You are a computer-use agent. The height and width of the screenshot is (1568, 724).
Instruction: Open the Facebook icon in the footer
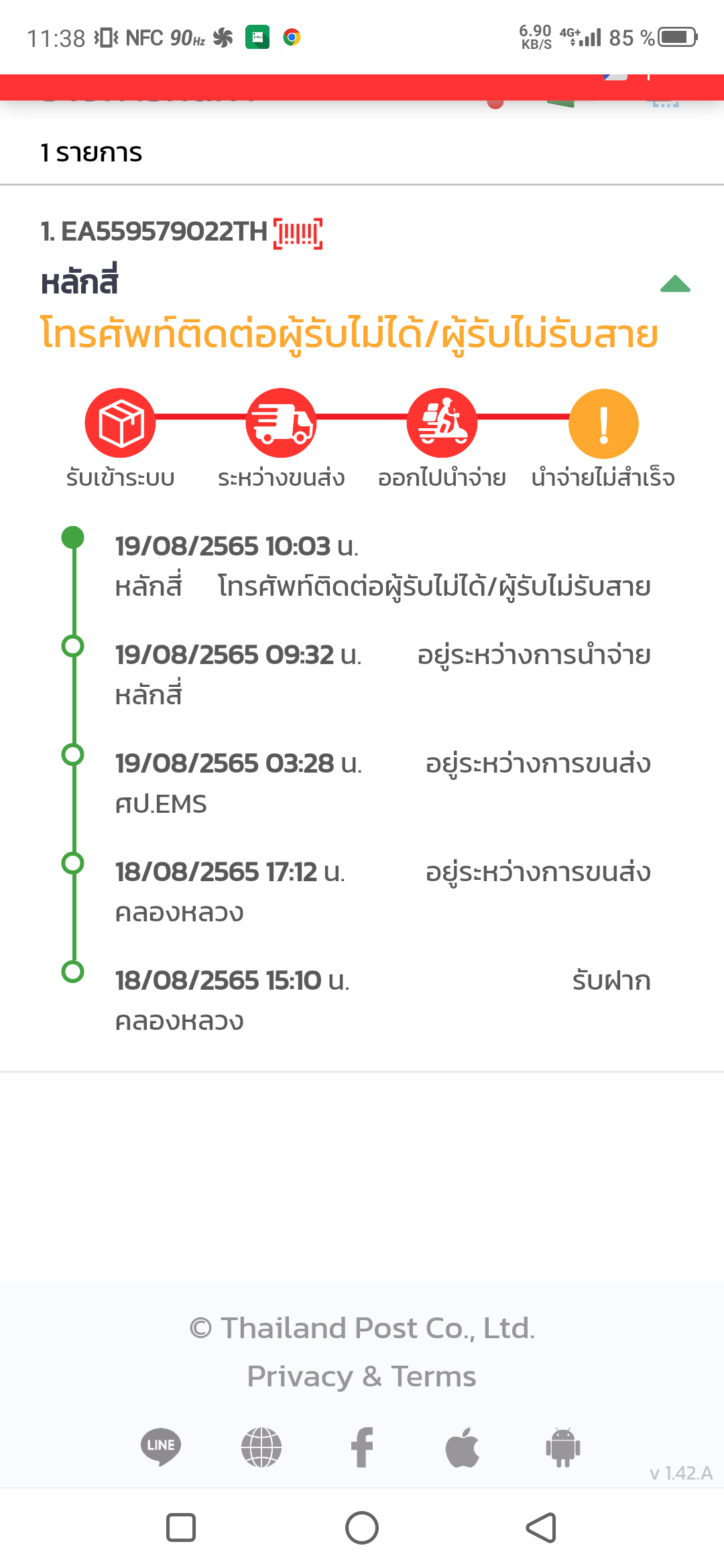point(362,1447)
